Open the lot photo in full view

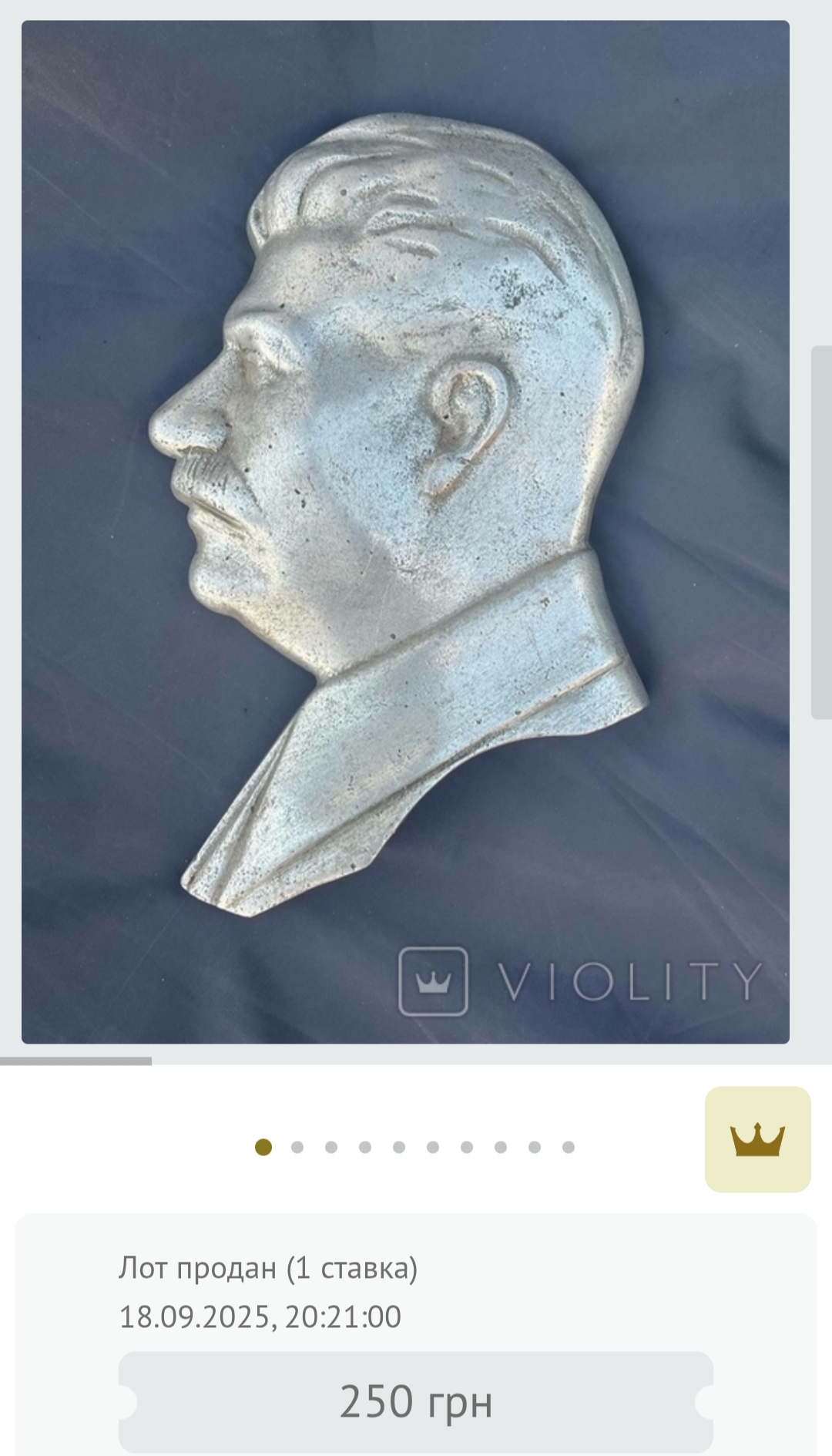point(405,532)
